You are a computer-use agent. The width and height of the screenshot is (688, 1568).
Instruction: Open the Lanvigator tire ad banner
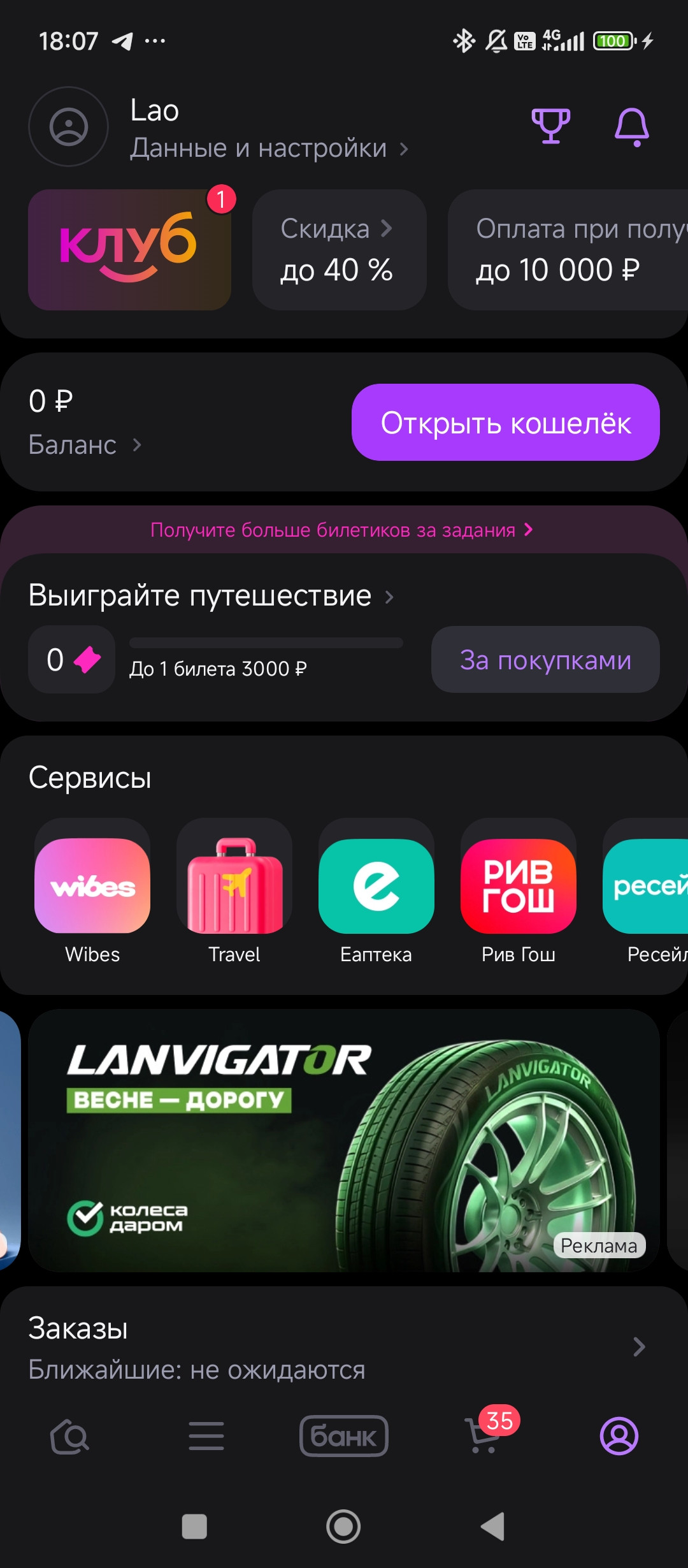(x=344, y=1140)
